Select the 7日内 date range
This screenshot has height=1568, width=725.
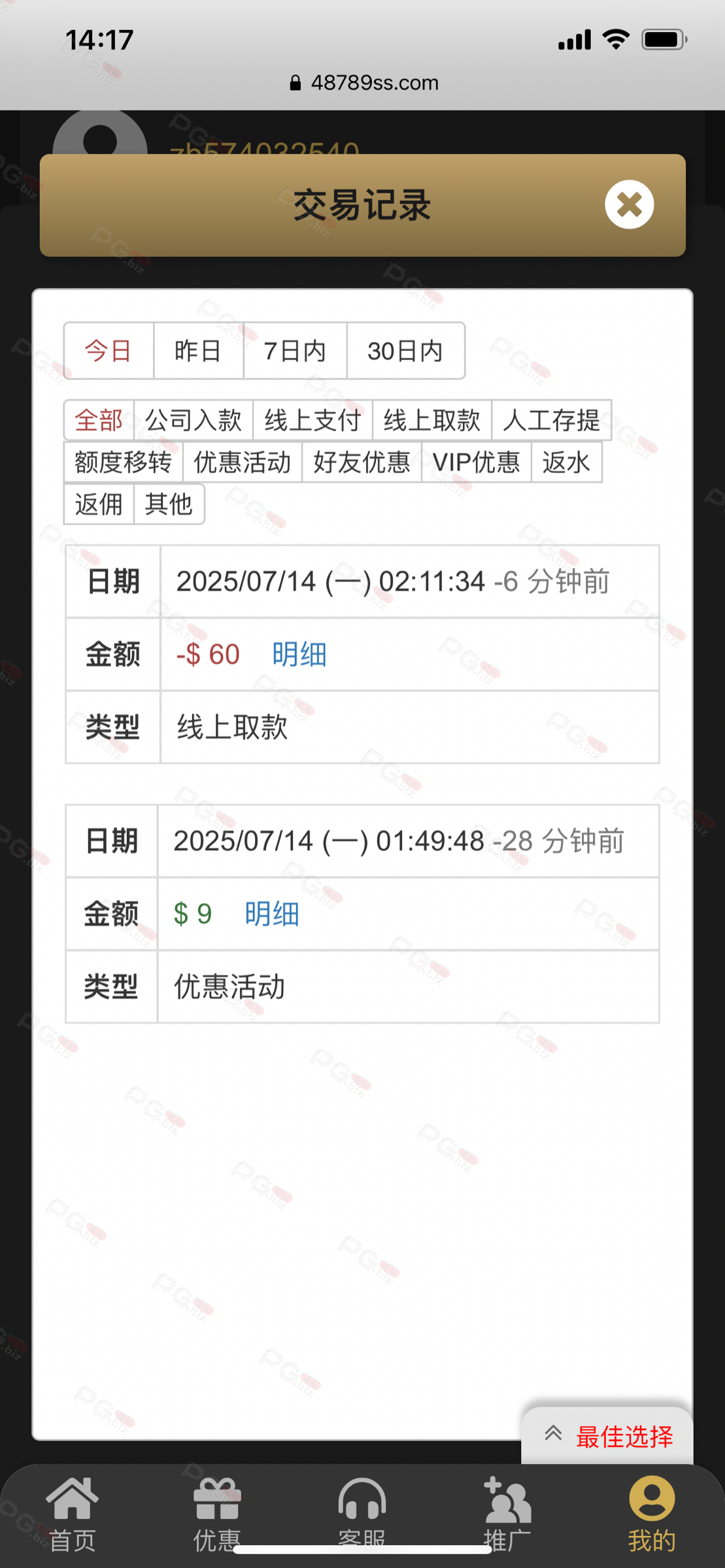click(295, 351)
